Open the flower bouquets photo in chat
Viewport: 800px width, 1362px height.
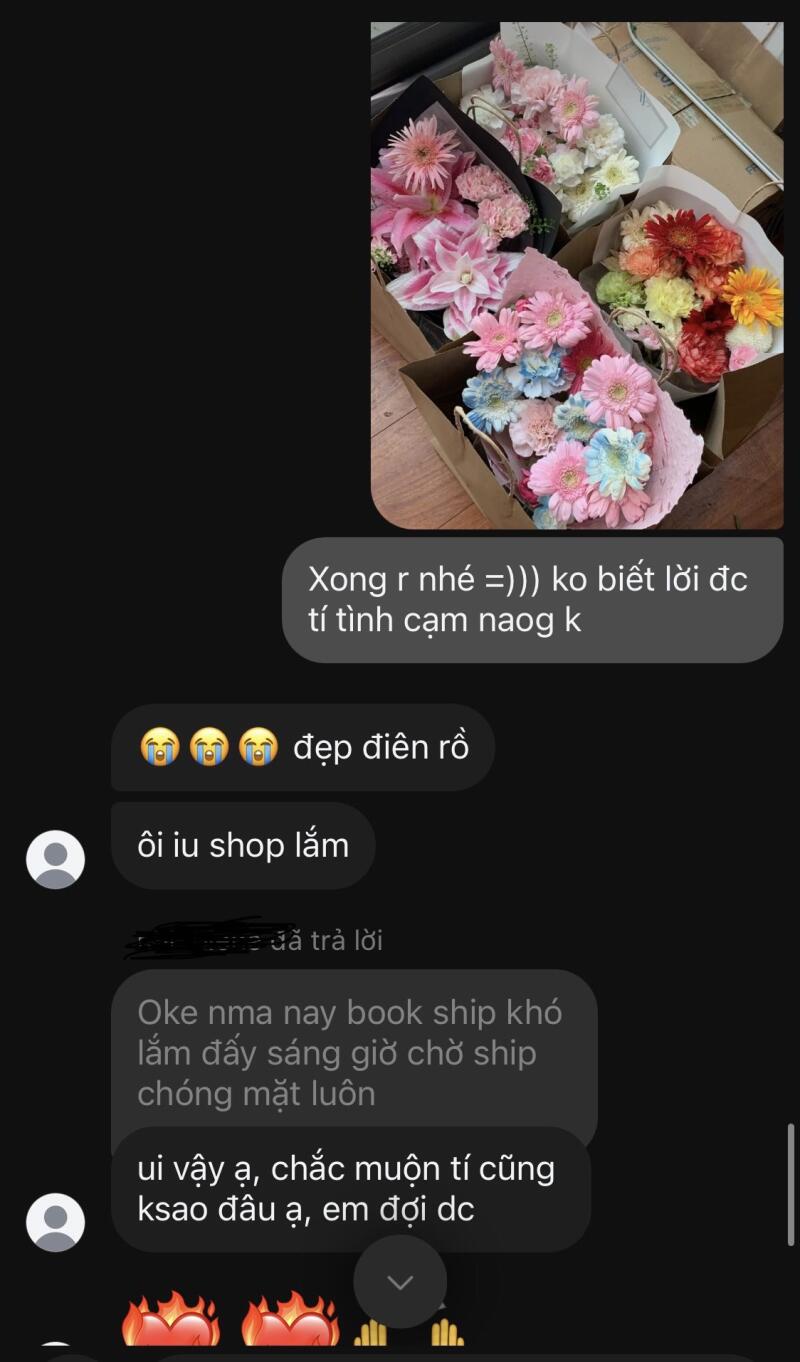(577, 275)
